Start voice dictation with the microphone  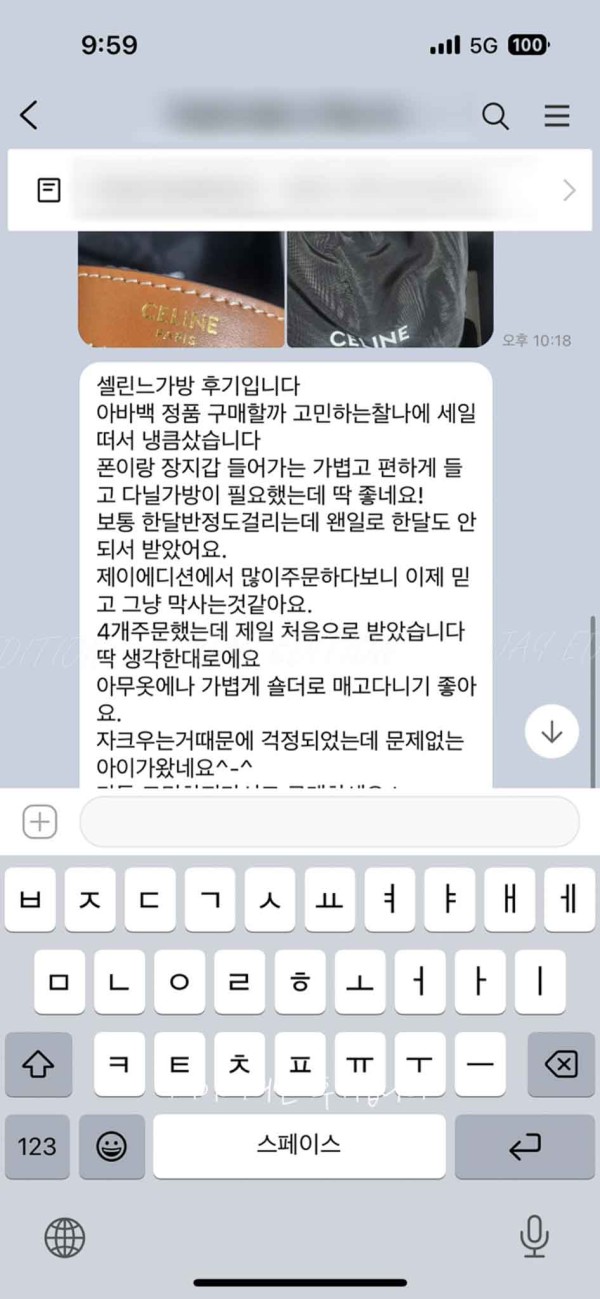pos(534,1238)
